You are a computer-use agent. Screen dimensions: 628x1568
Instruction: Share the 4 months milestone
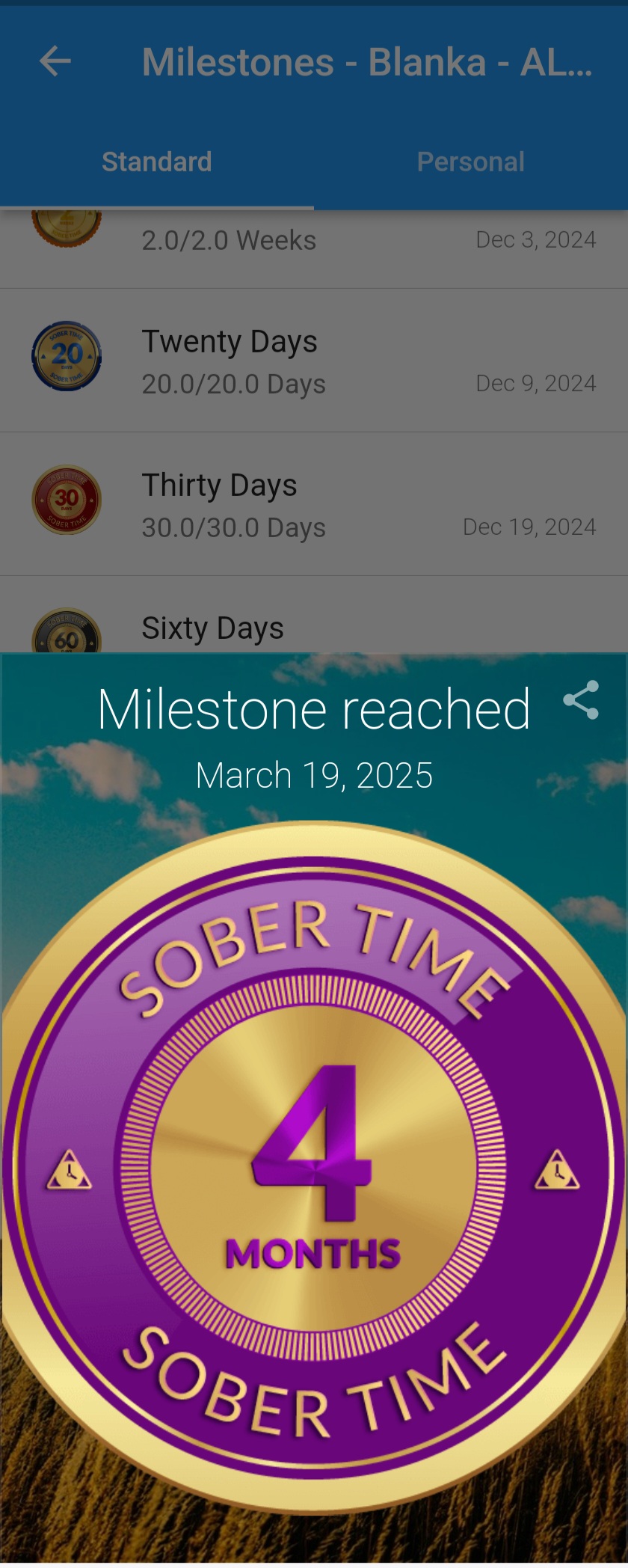coord(581,700)
